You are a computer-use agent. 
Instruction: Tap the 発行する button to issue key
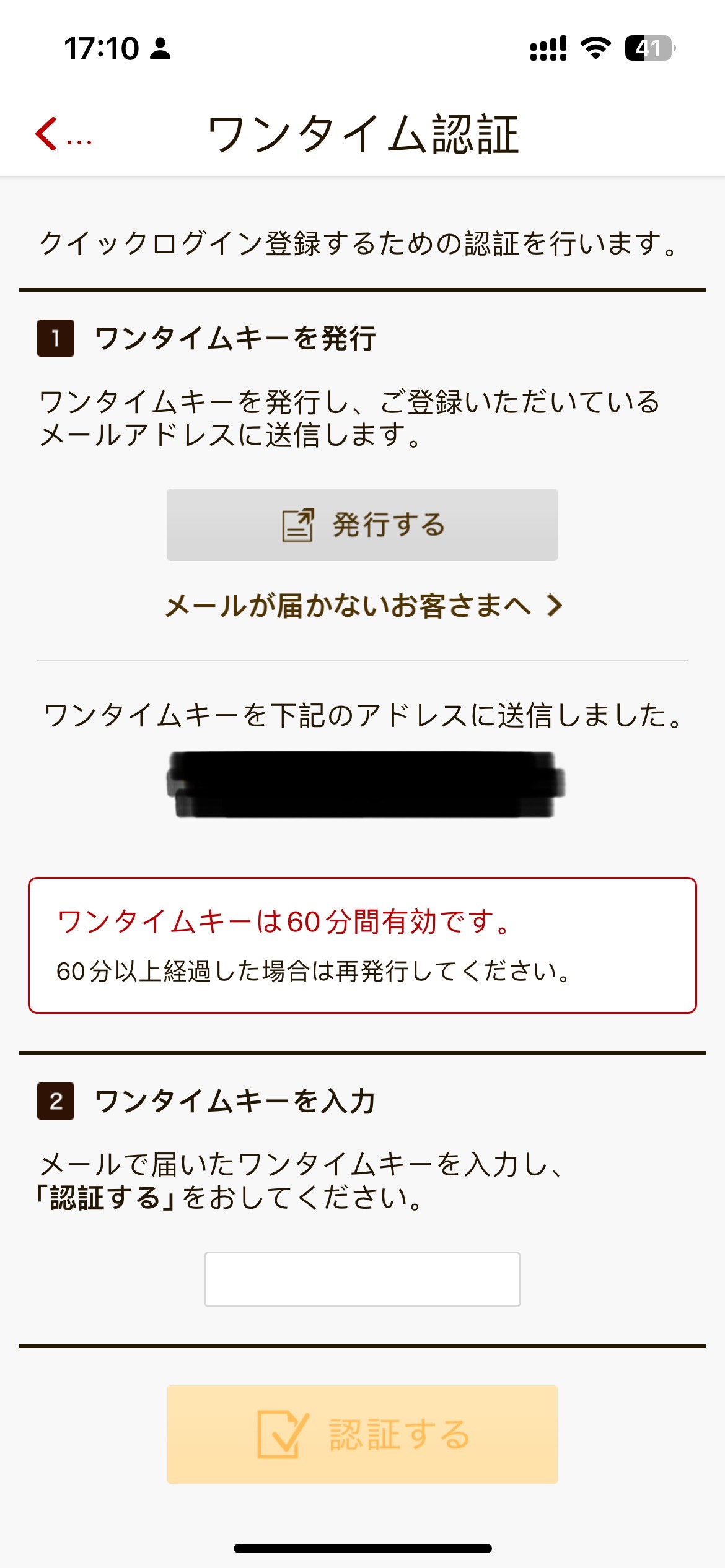[362, 525]
